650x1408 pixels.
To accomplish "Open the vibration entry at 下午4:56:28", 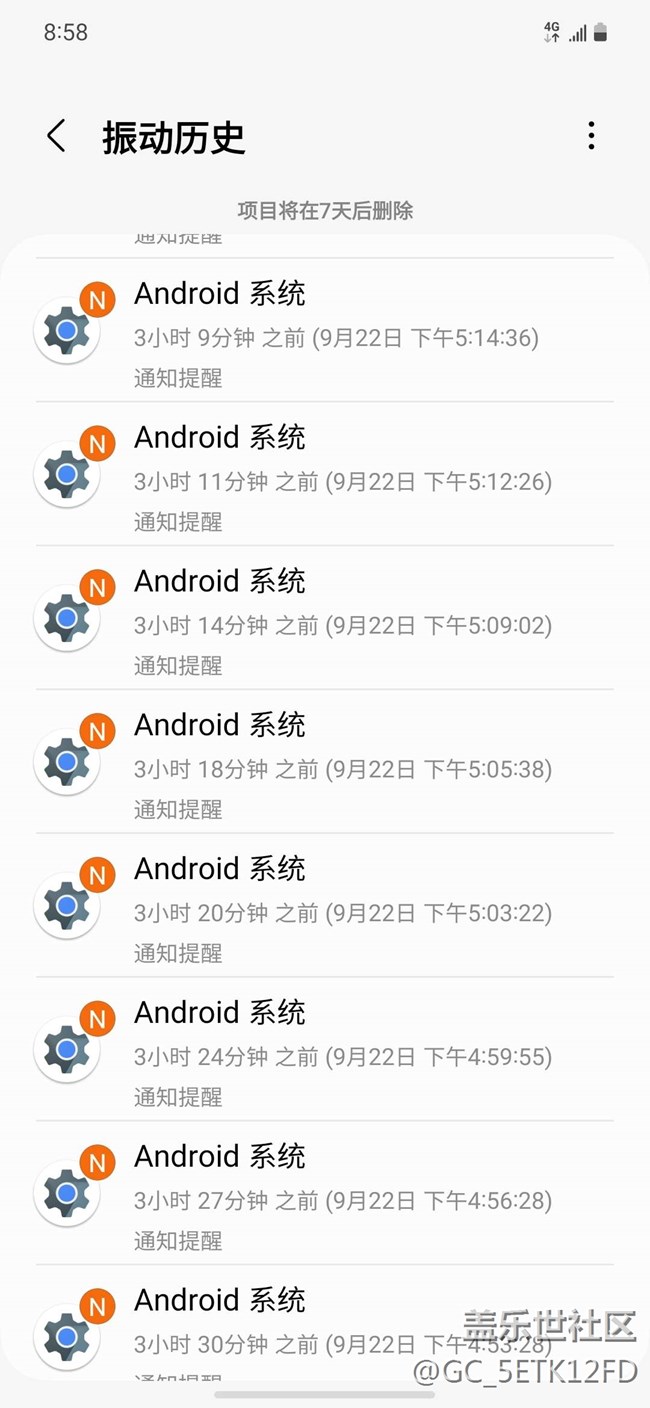I will click(324, 1197).
